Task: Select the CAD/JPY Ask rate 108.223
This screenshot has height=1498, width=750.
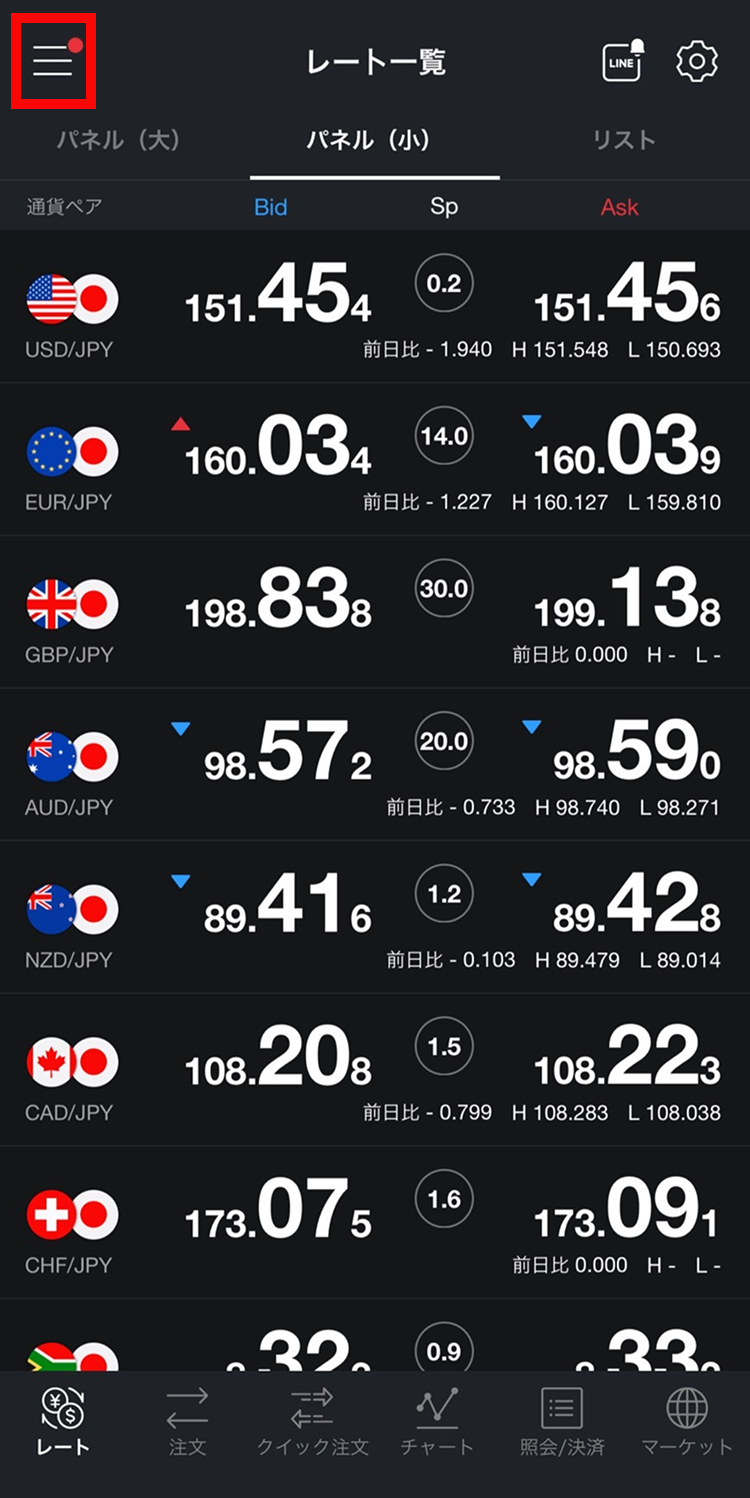Action: [627, 1060]
